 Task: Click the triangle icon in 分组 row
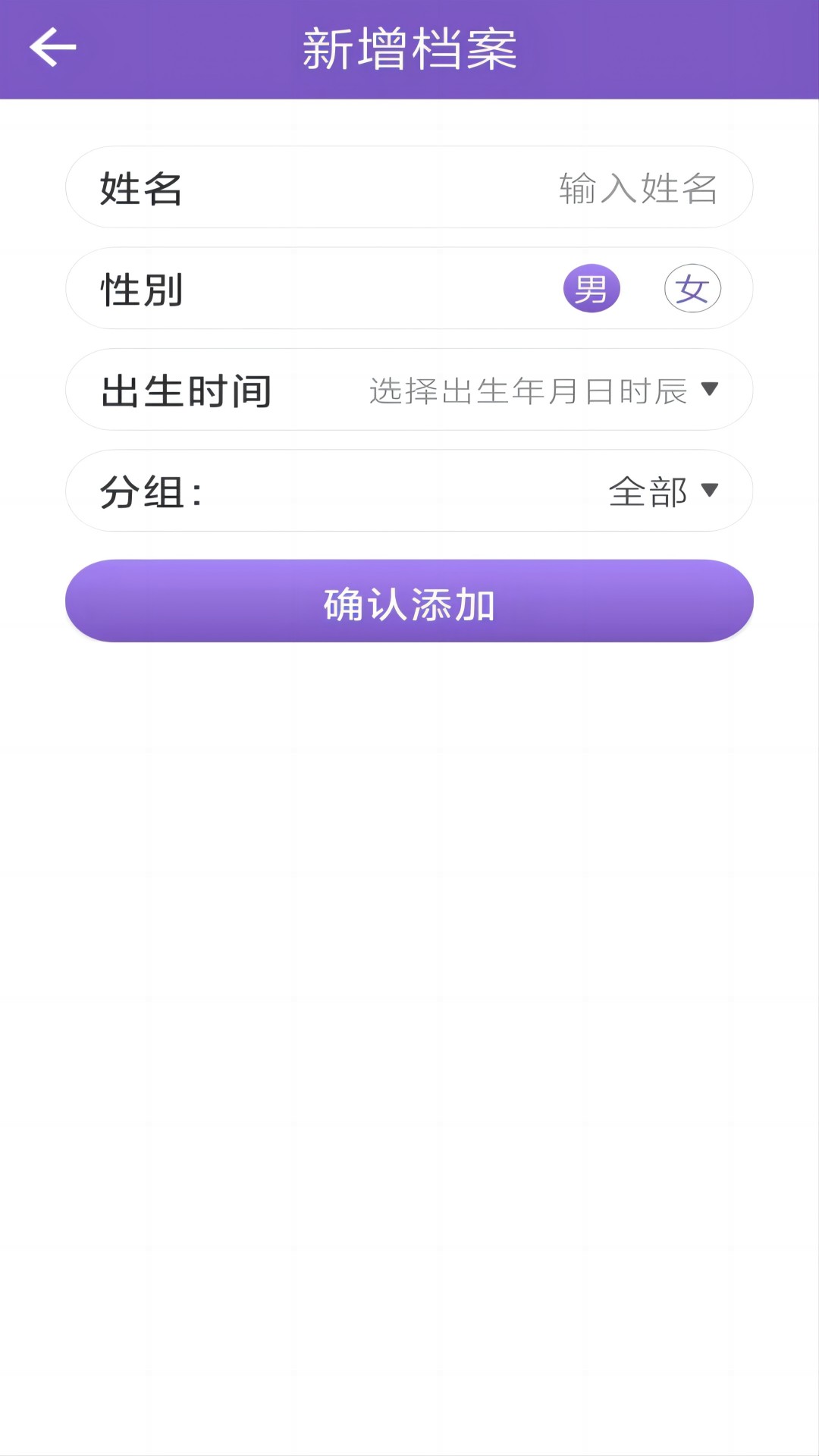point(711,491)
